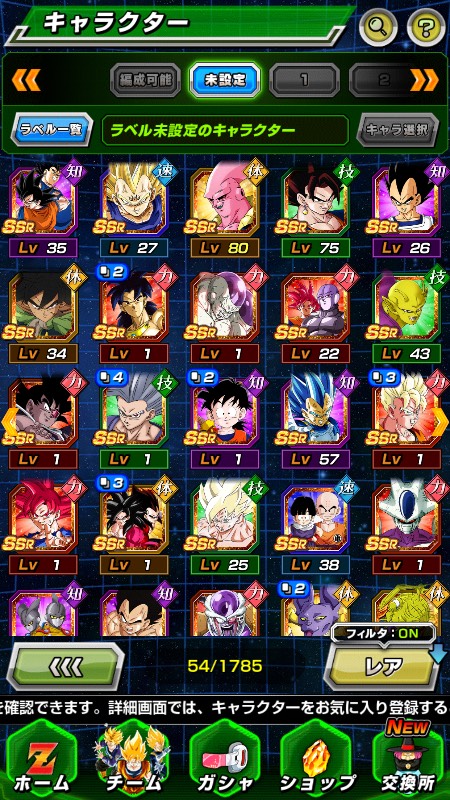Screen dimensions: 450x800
Task: Switch to the 編成可能 label tab
Action: click(x=145, y=80)
